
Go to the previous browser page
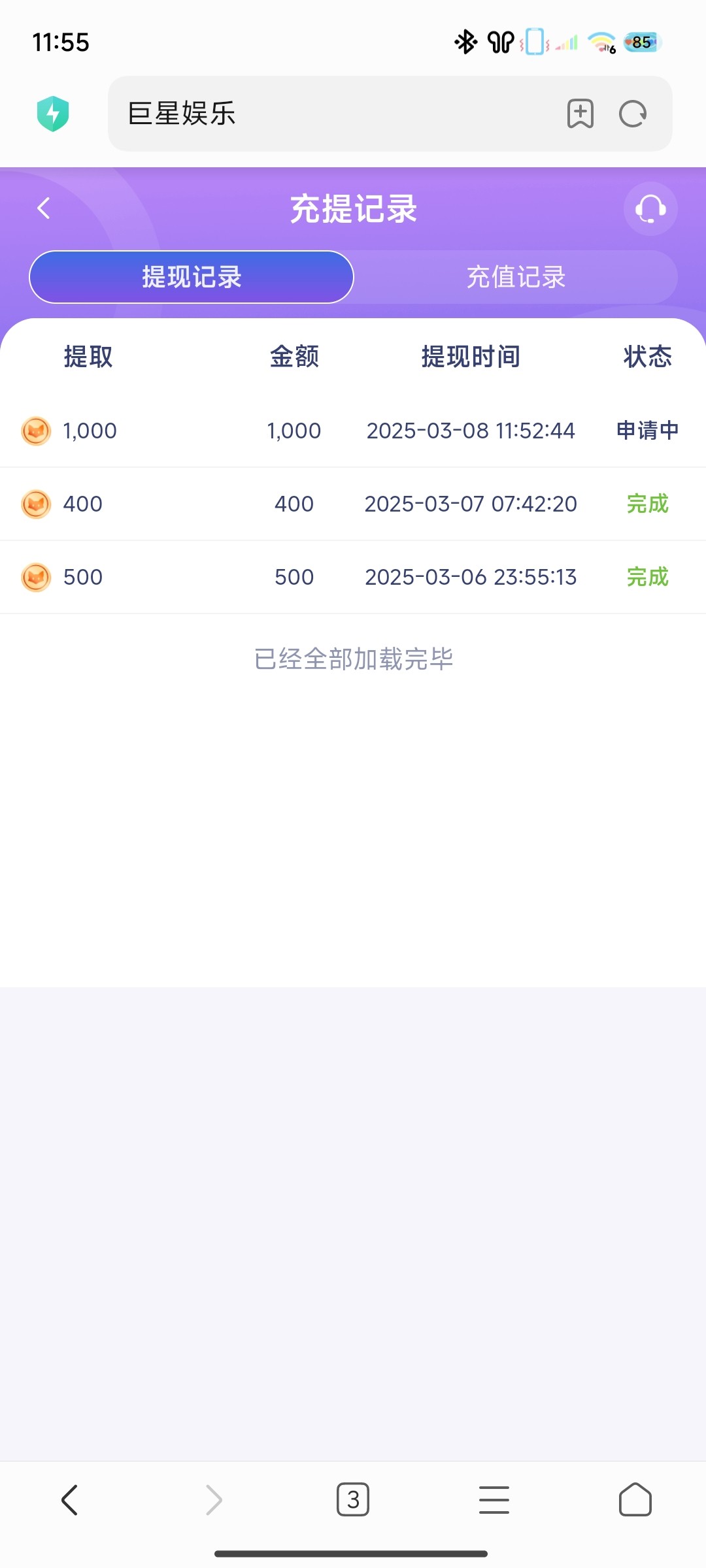[x=70, y=1499]
